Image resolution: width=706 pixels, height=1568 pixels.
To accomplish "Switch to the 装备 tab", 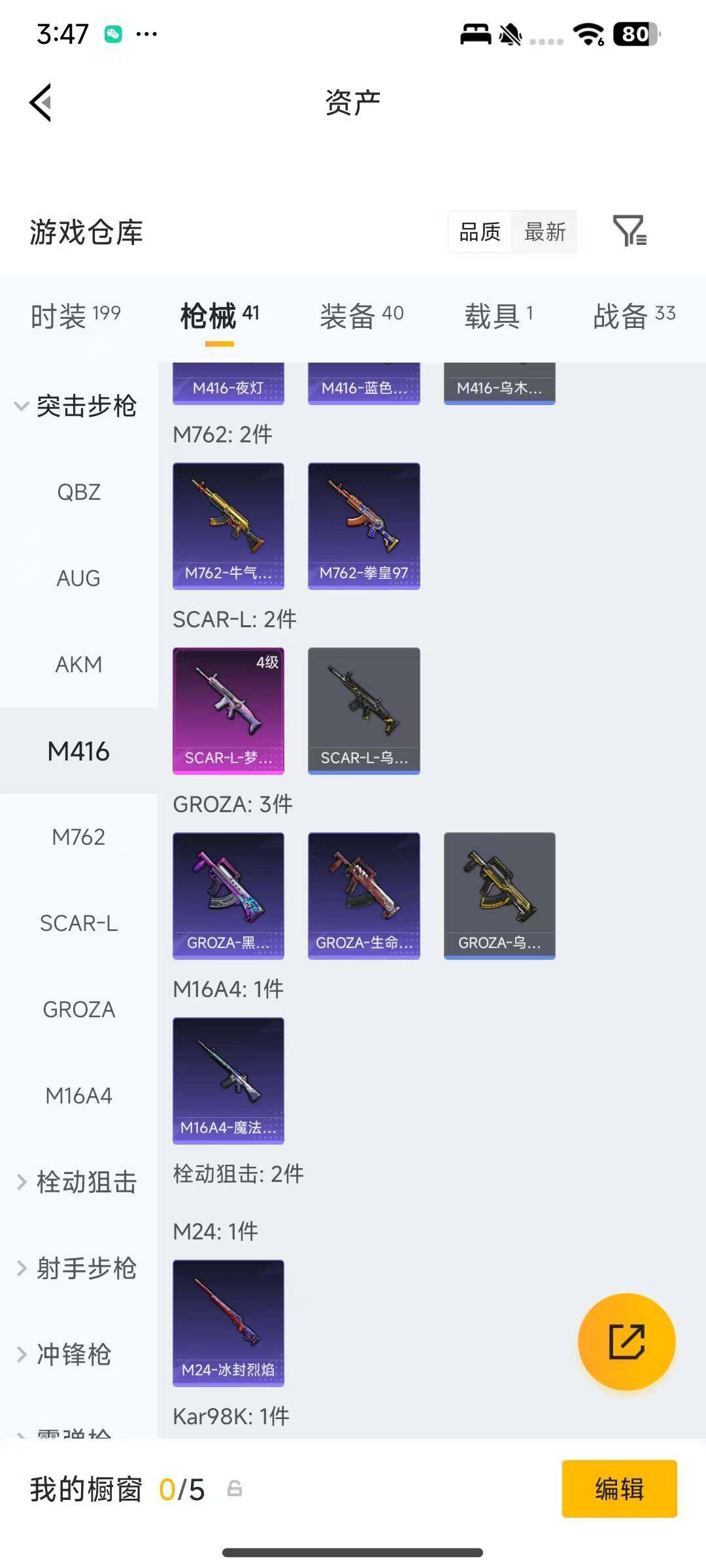I will 361,316.
